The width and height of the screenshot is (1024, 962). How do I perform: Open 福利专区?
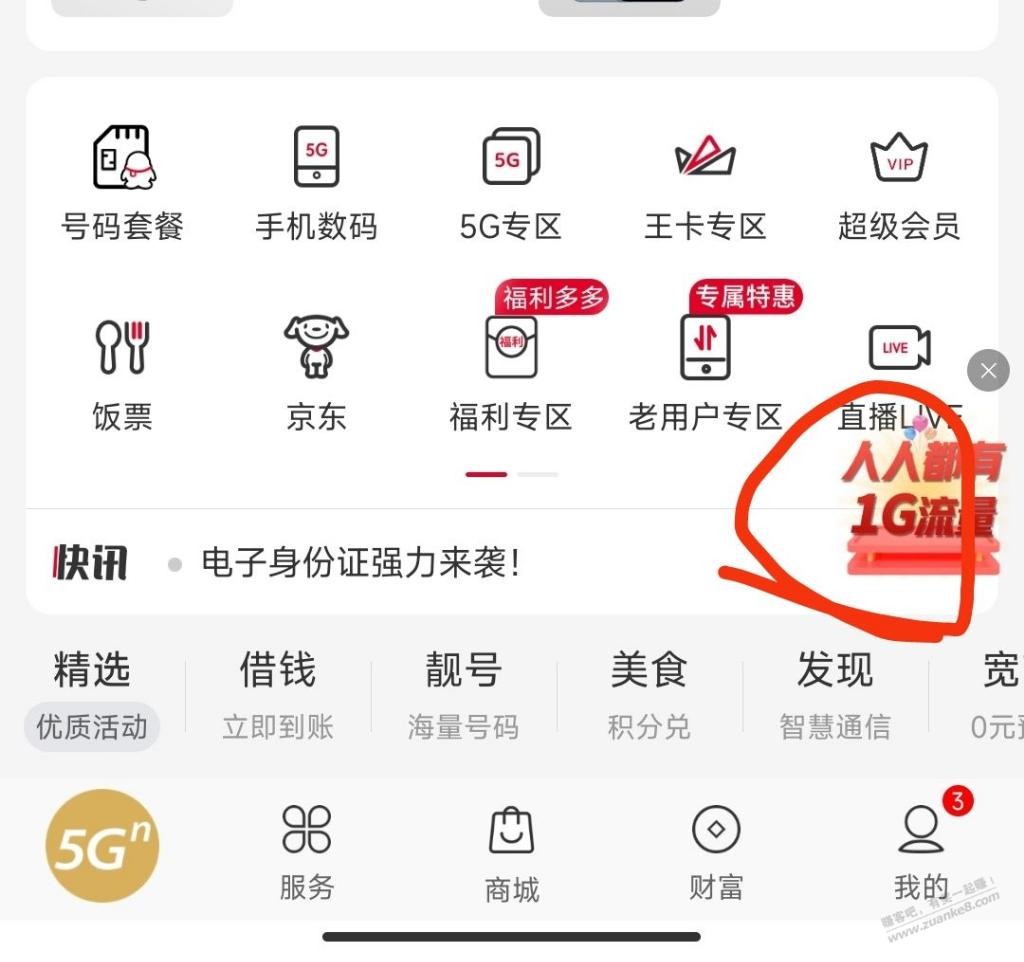pos(511,372)
